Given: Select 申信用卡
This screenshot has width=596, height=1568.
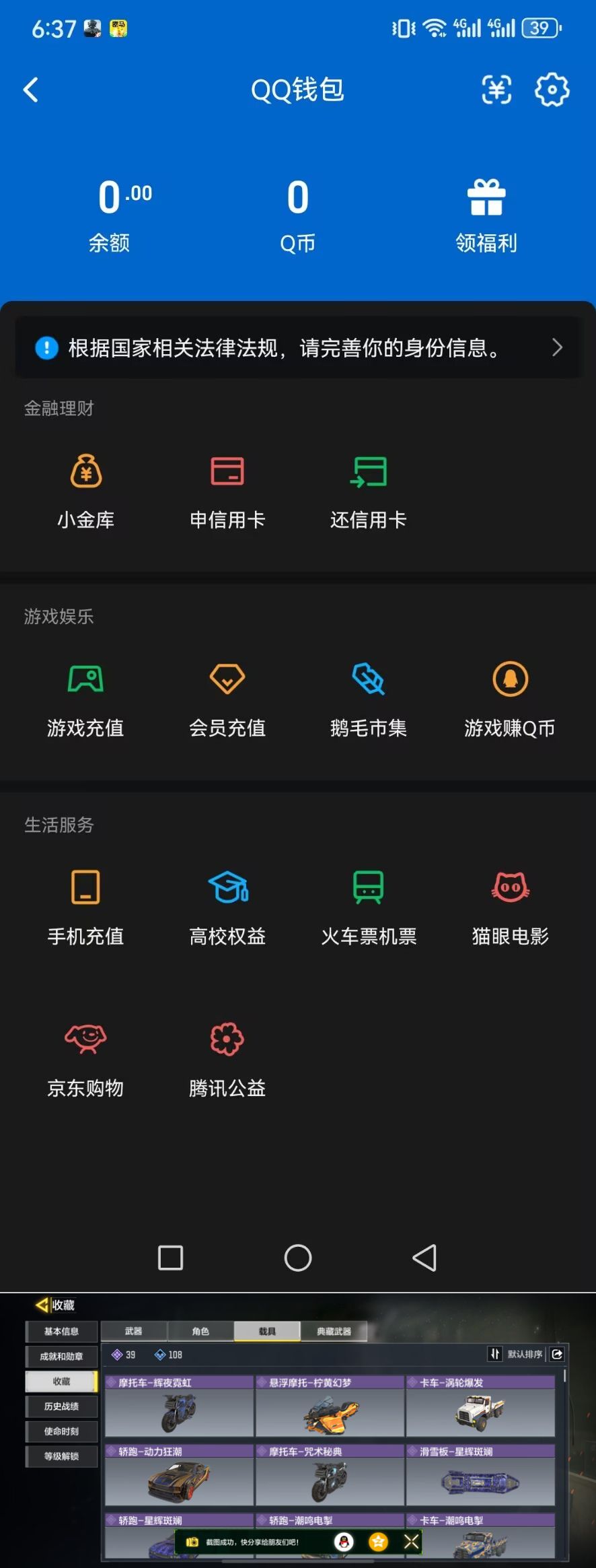Looking at the screenshot, I should coord(227,490).
